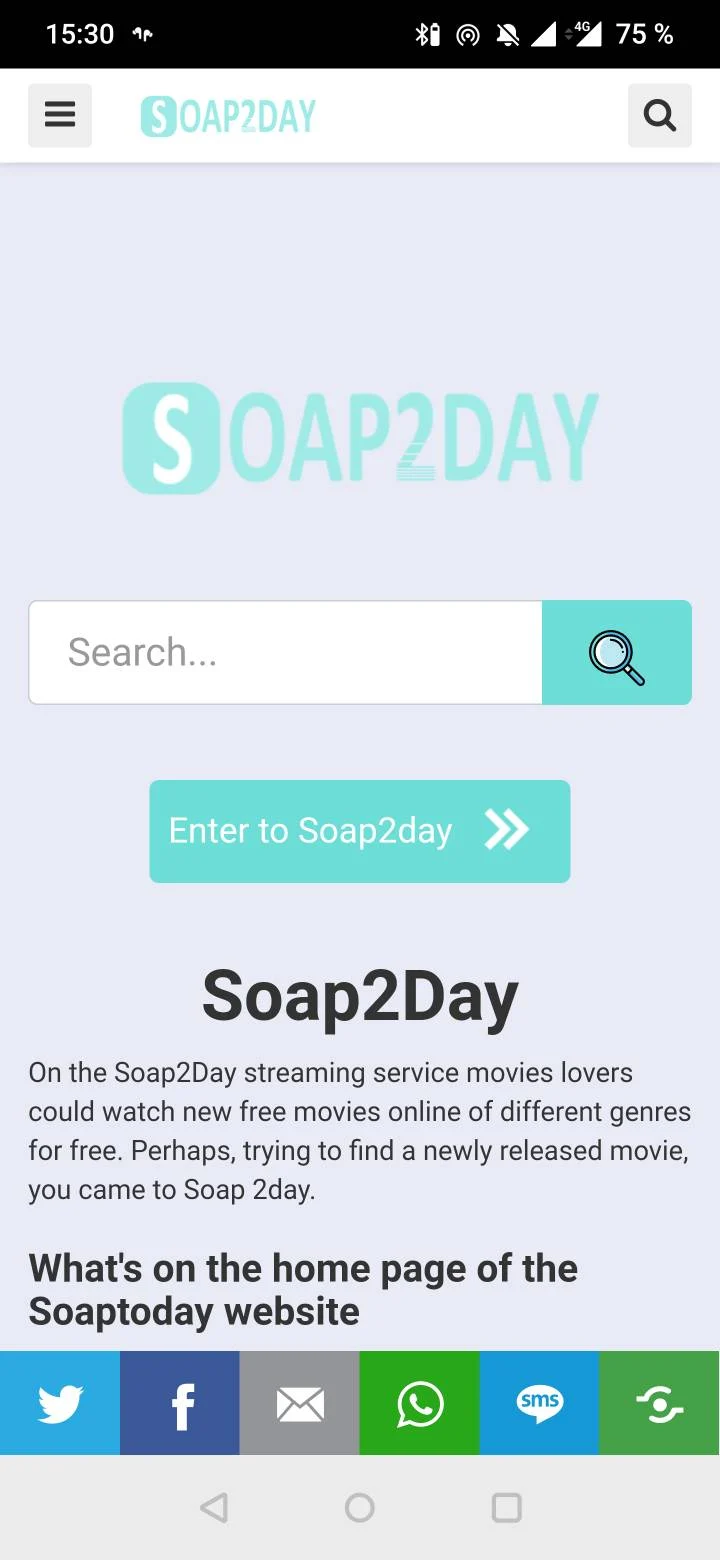Go back with system back button
Screen dimensions: 720x1560
(x=213, y=1508)
